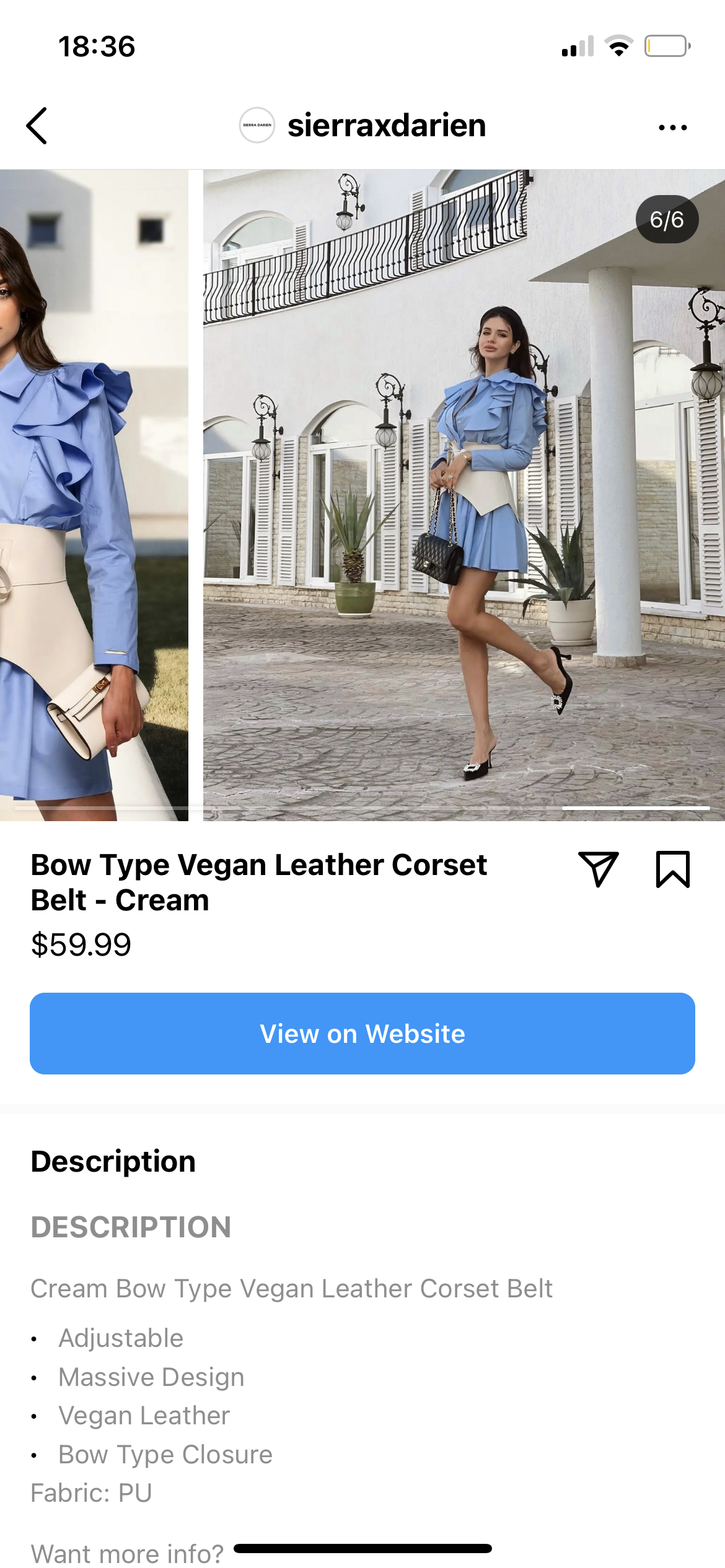The height and width of the screenshot is (1568, 725).
Task: Open the full-body product photo
Action: pos(464,495)
